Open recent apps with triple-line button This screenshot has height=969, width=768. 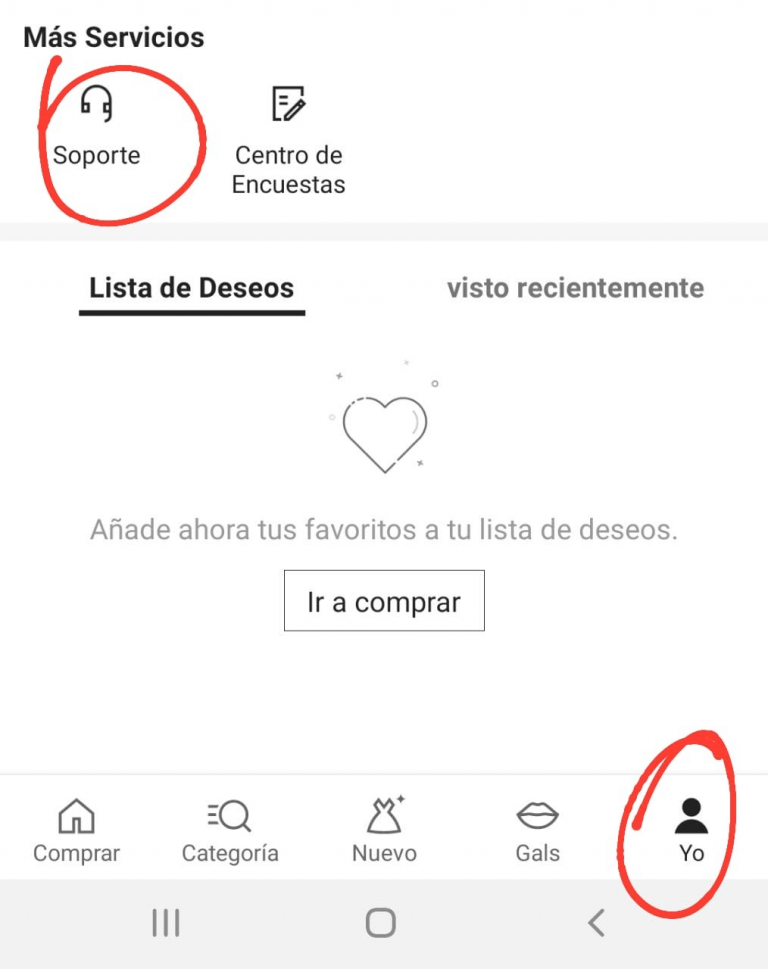pyautogui.click(x=166, y=922)
